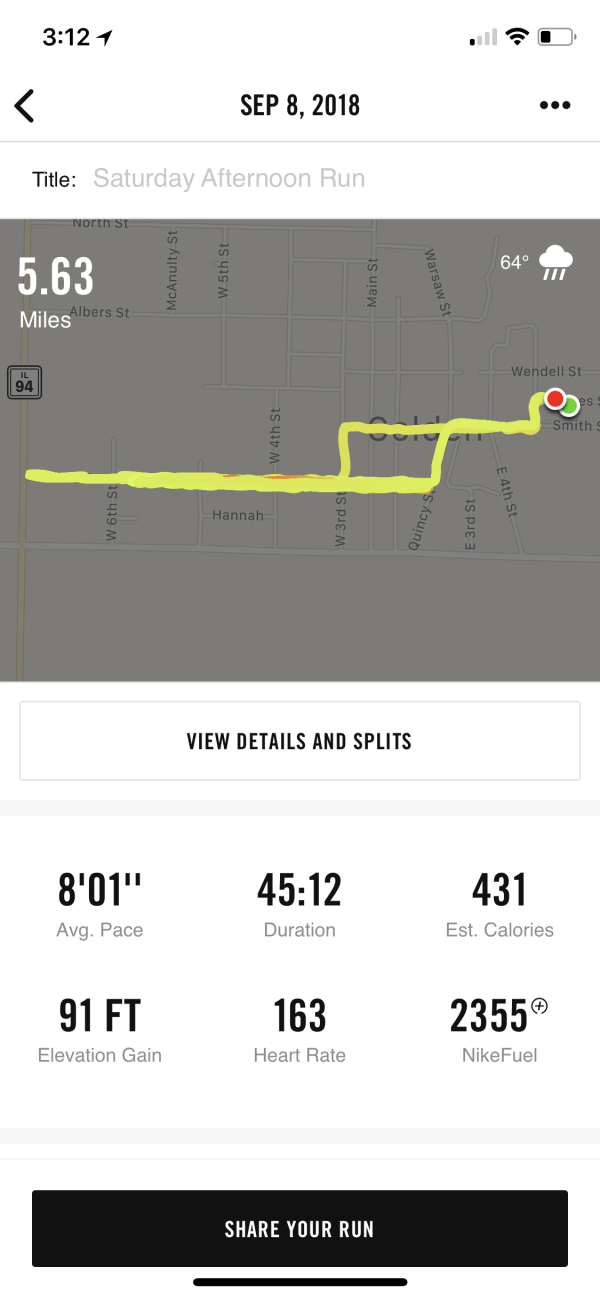
Task: Open the run route map
Action: (300, 560)
